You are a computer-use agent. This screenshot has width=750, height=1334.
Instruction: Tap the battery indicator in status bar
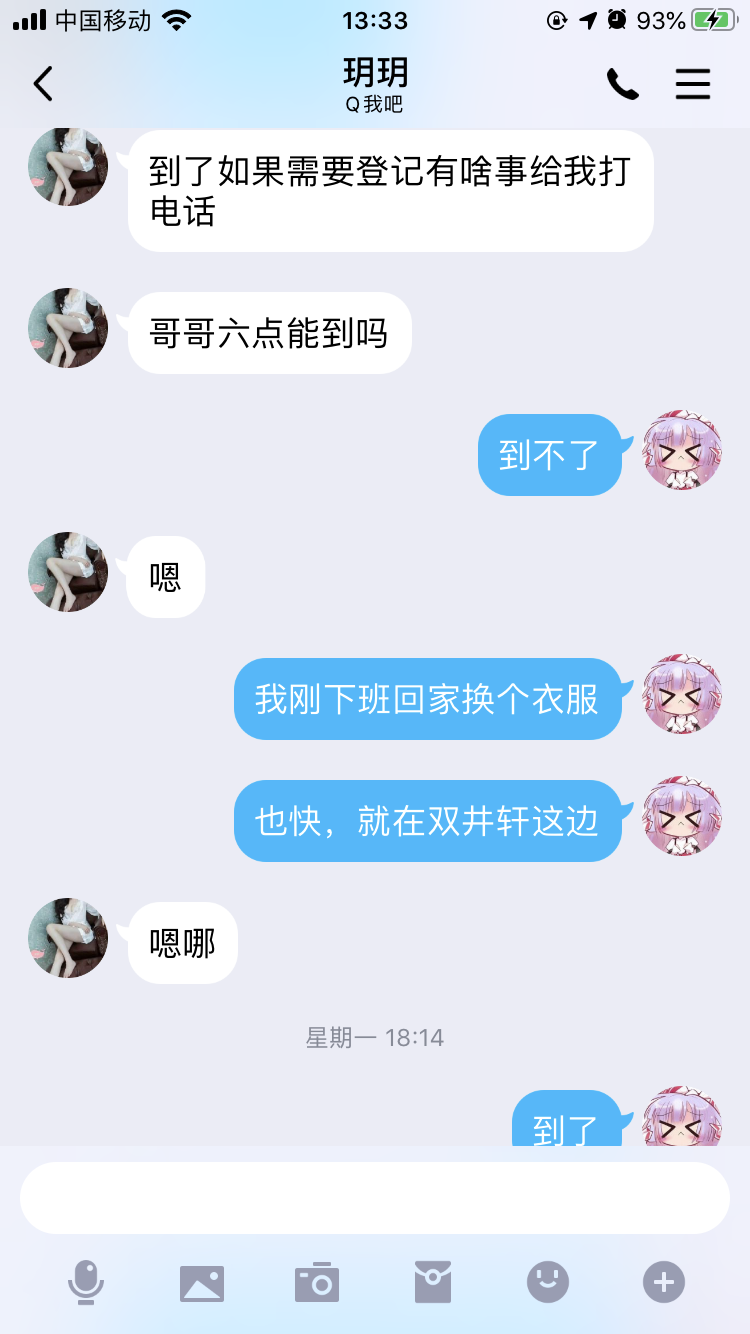click(712, 17)
